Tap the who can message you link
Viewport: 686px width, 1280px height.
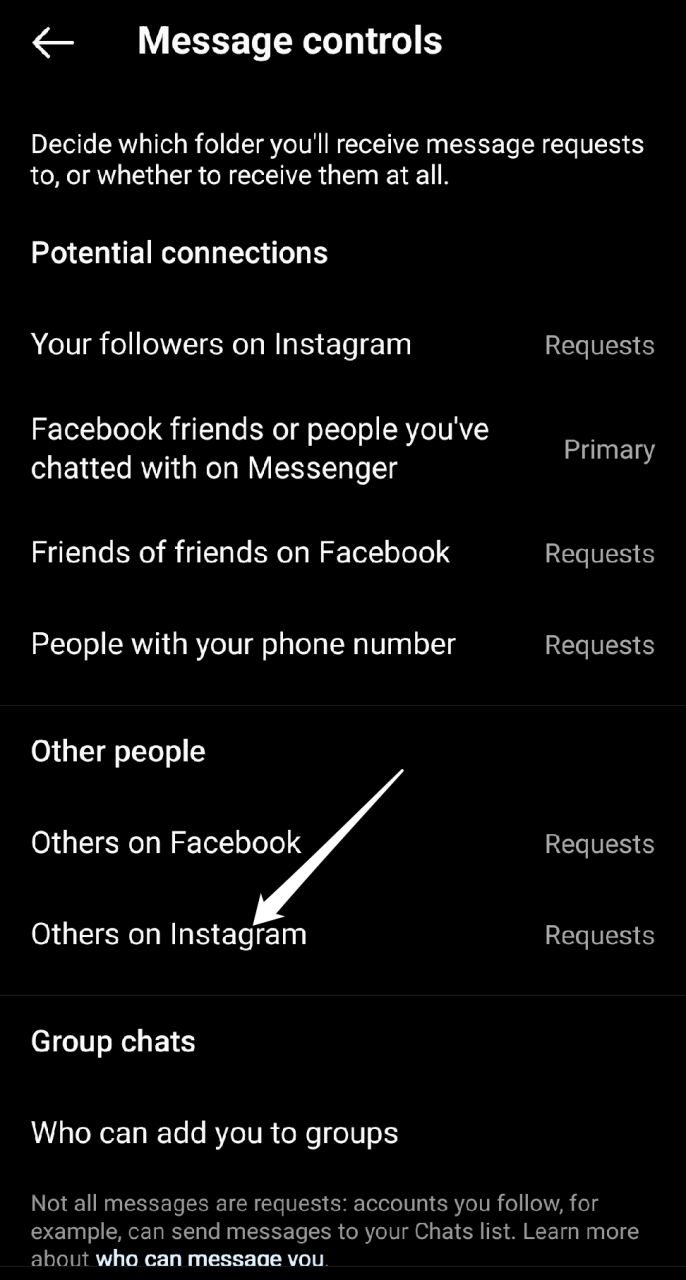[x=209, y=1259]
